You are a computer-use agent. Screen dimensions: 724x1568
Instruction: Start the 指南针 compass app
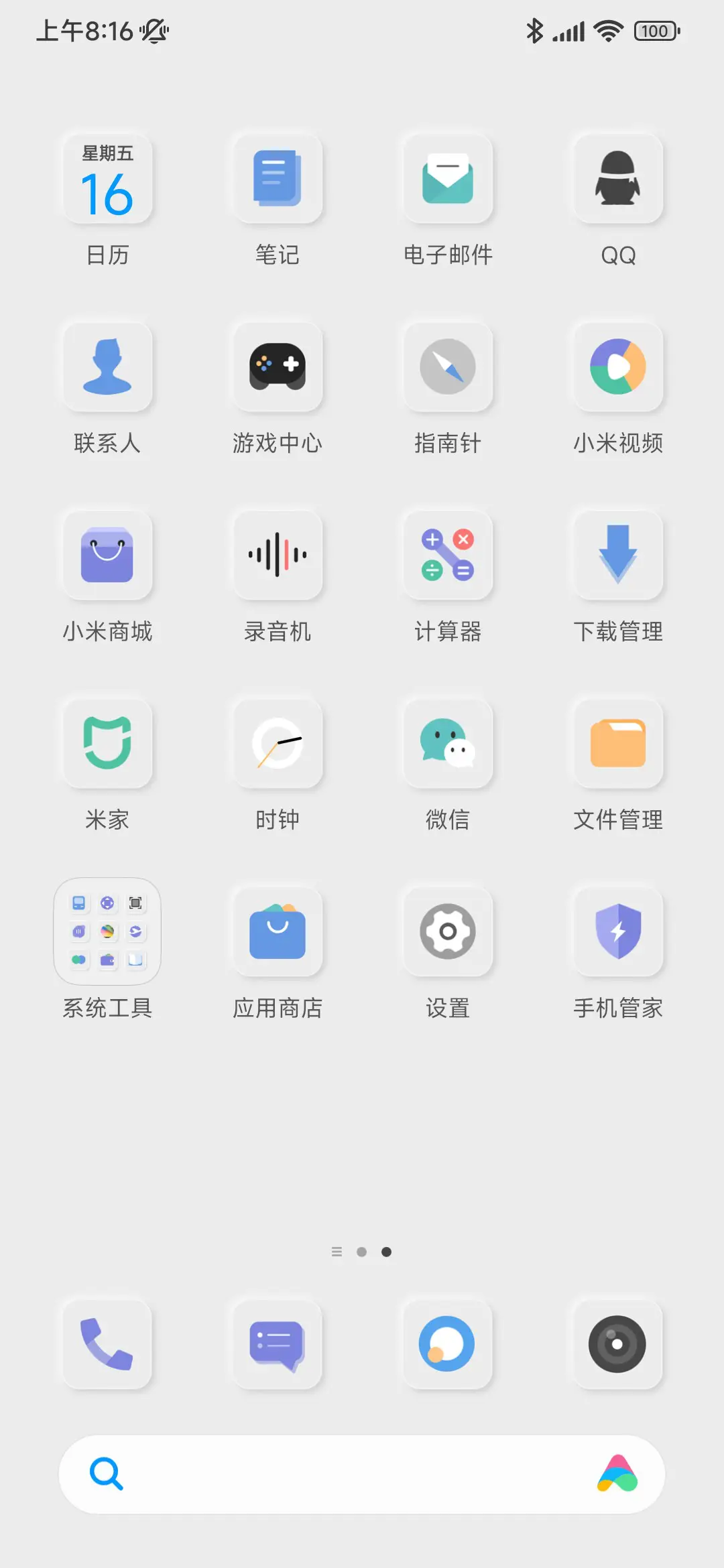tap(448, 367)
